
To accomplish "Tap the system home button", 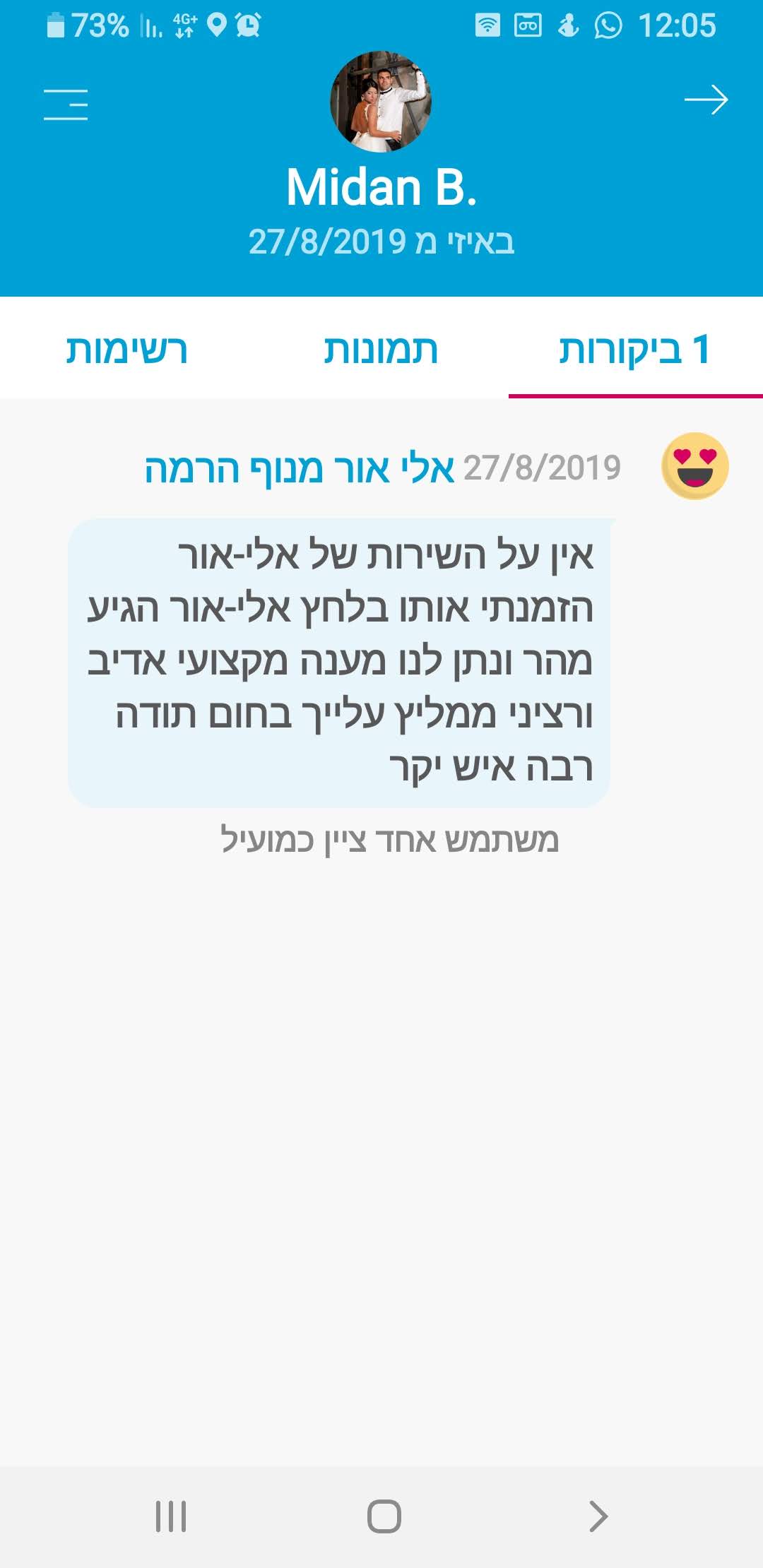I will (x=384, y=1516).
